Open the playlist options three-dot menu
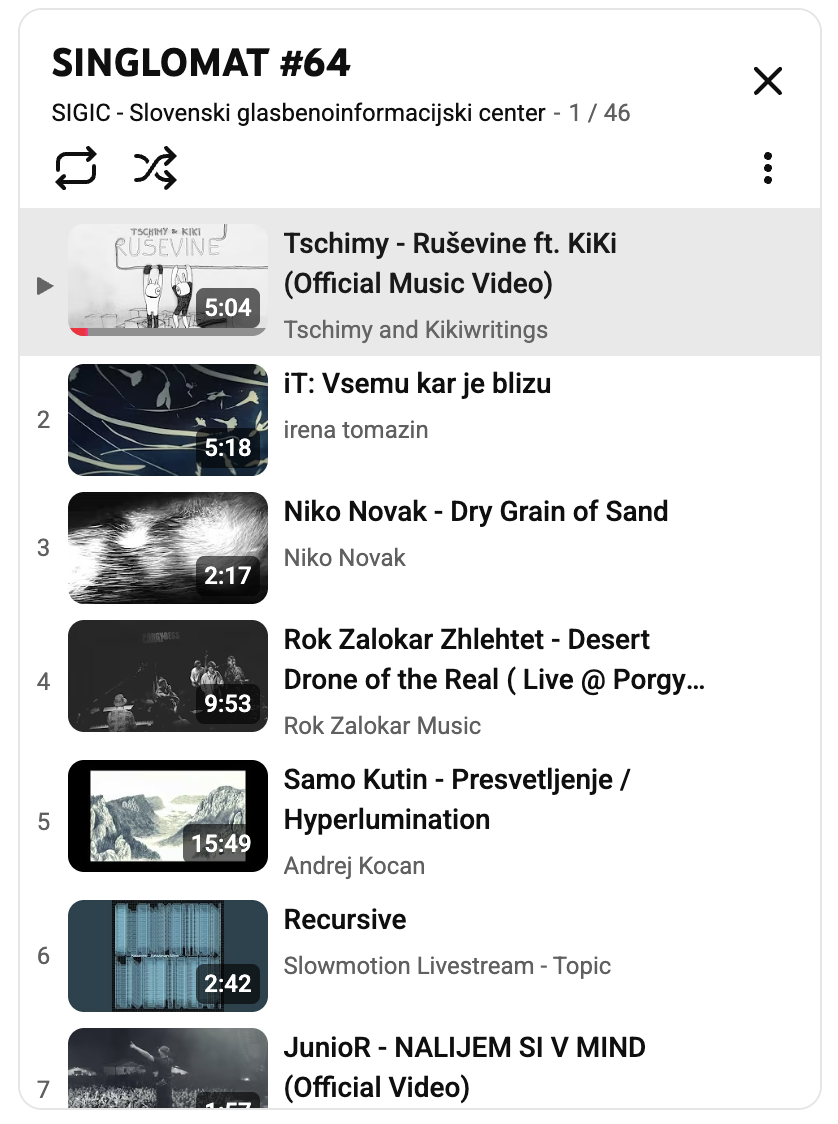 click(768, 168)
